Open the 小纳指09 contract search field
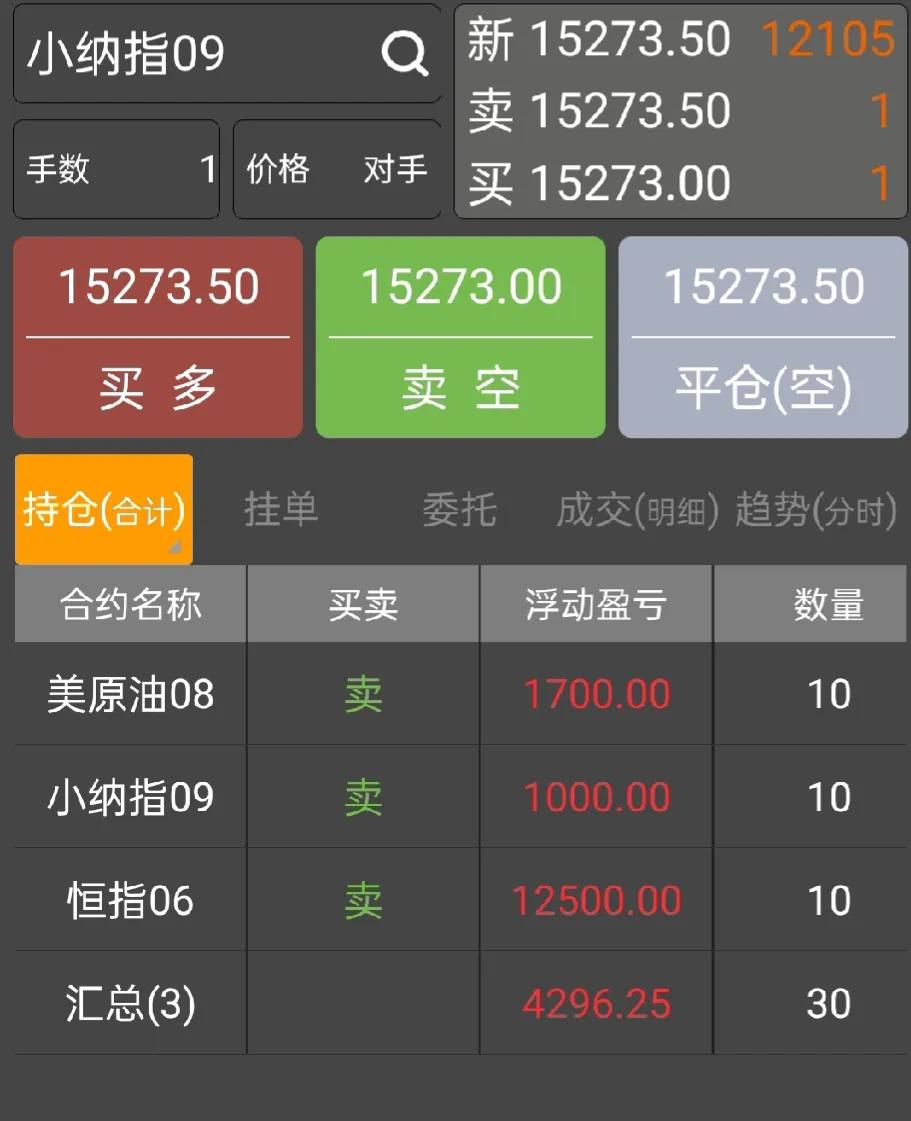 pos(180,54)
